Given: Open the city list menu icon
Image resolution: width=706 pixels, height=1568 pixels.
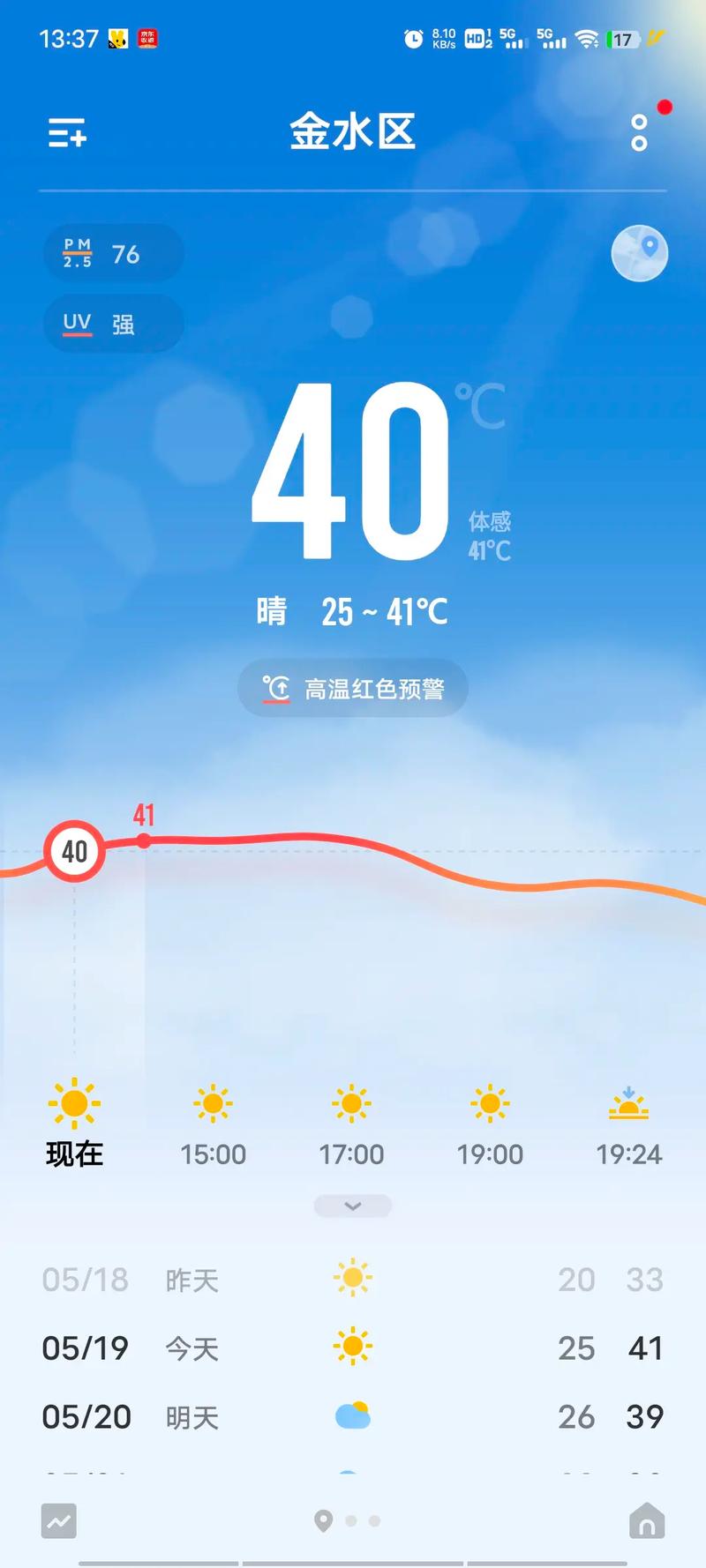Looking at the screenshot, I should point(67,132).
